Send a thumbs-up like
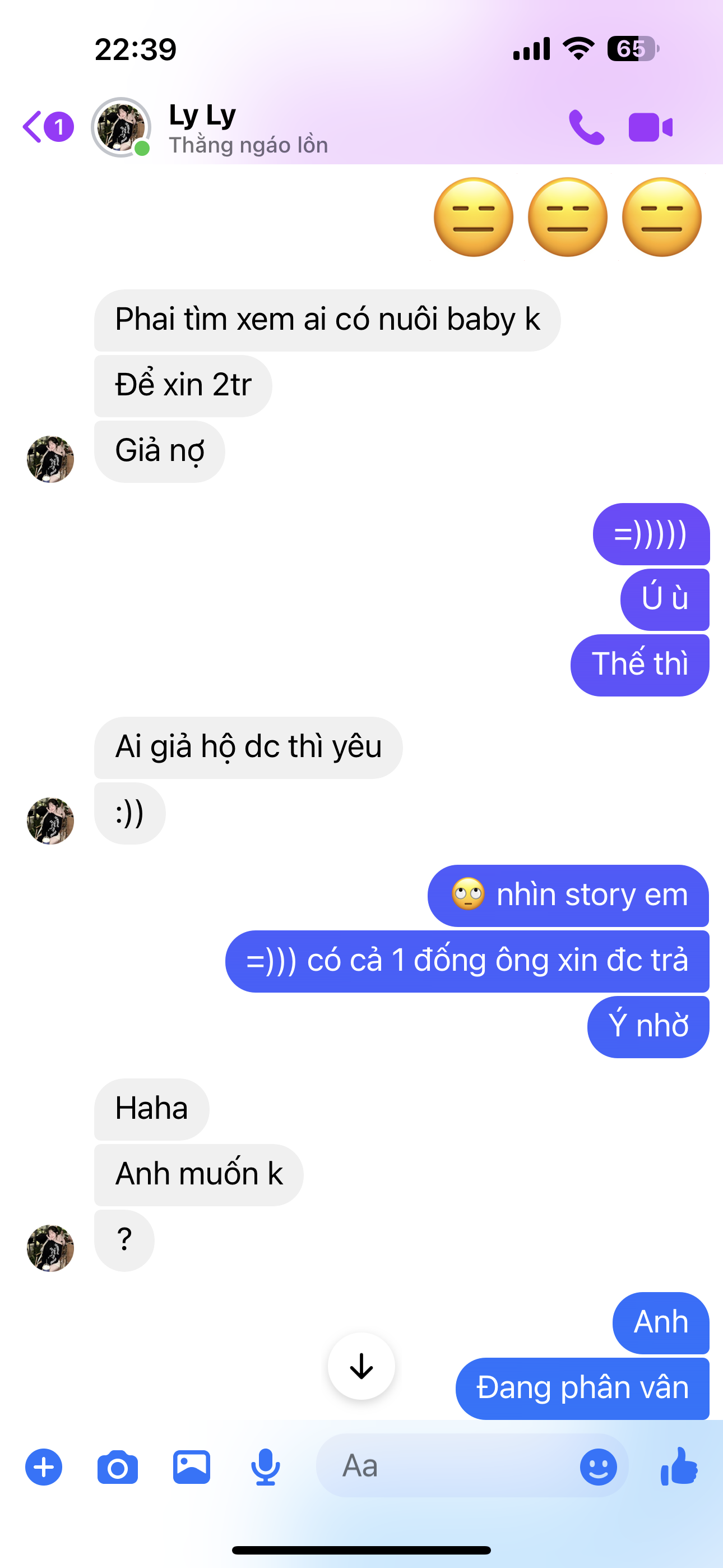 (680, 1466)
